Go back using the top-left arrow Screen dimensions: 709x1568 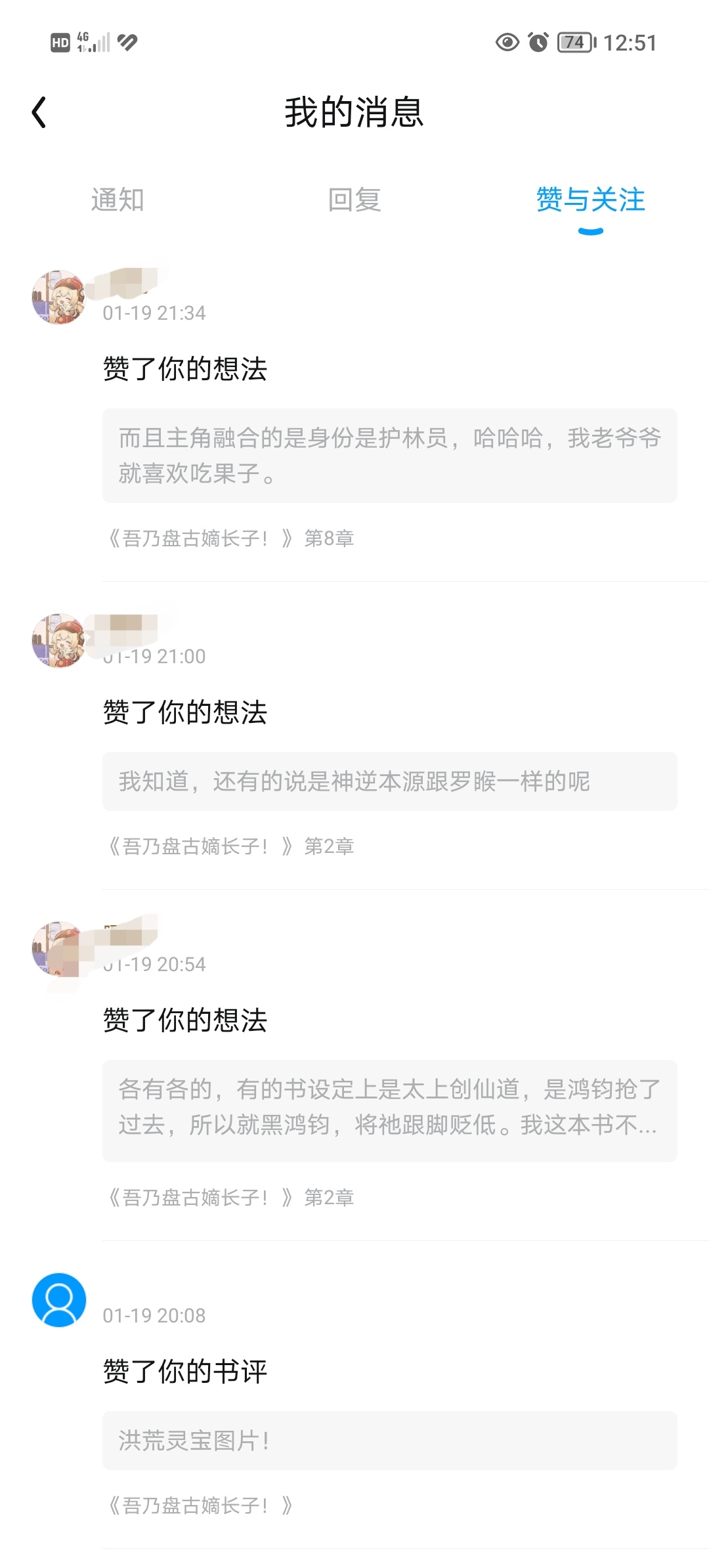(x=39, y=112)
